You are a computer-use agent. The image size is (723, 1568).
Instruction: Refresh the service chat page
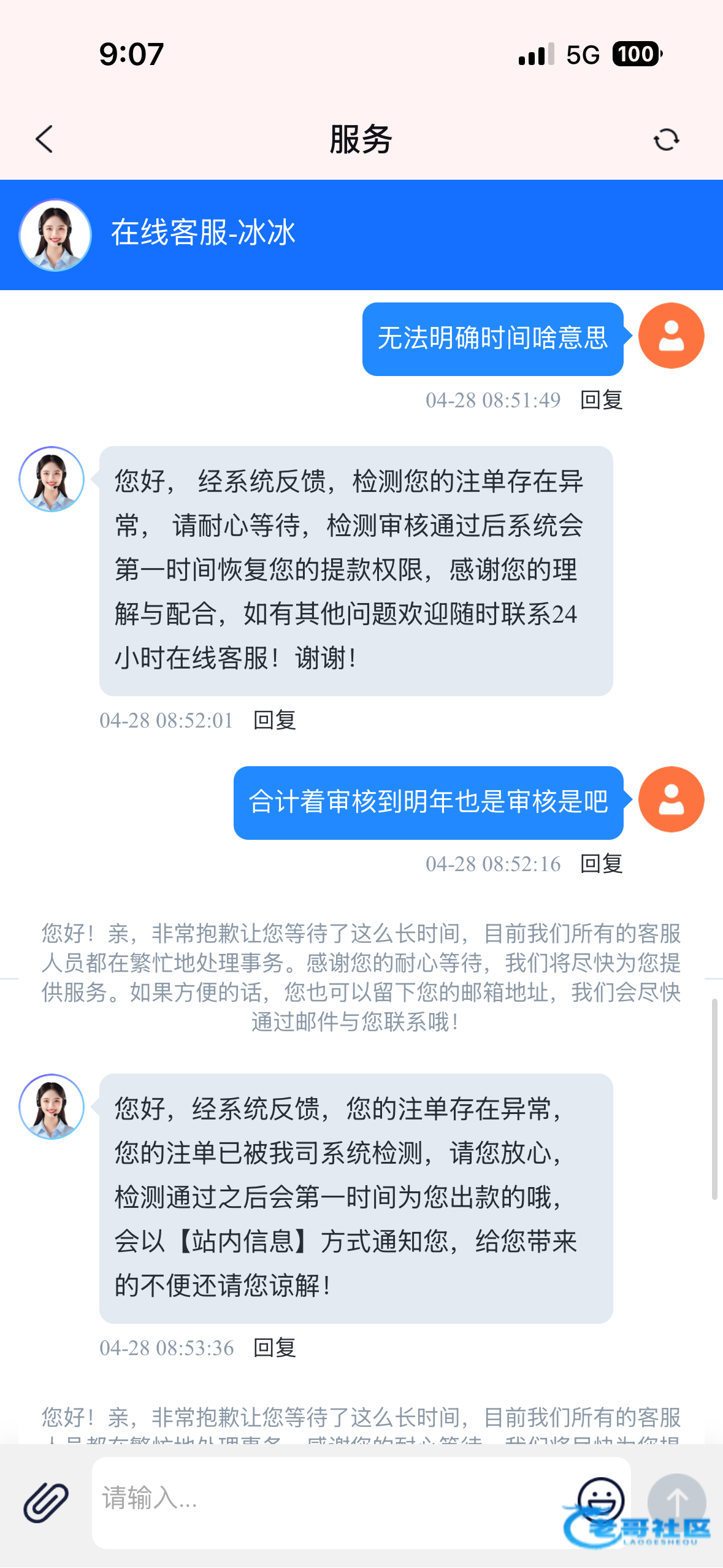pyautogui.click(x=666, y=140)
